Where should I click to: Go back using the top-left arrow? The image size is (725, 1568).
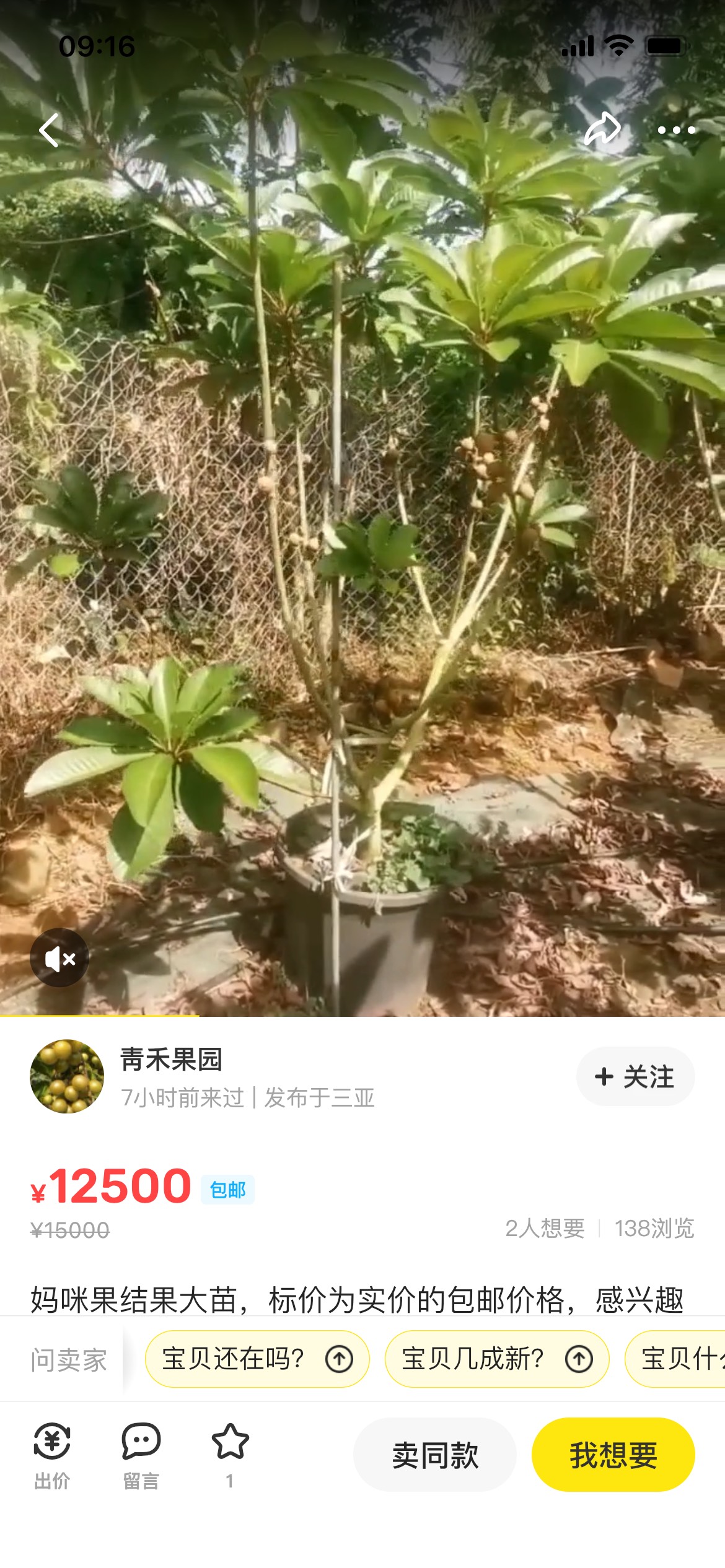[49, 130]
